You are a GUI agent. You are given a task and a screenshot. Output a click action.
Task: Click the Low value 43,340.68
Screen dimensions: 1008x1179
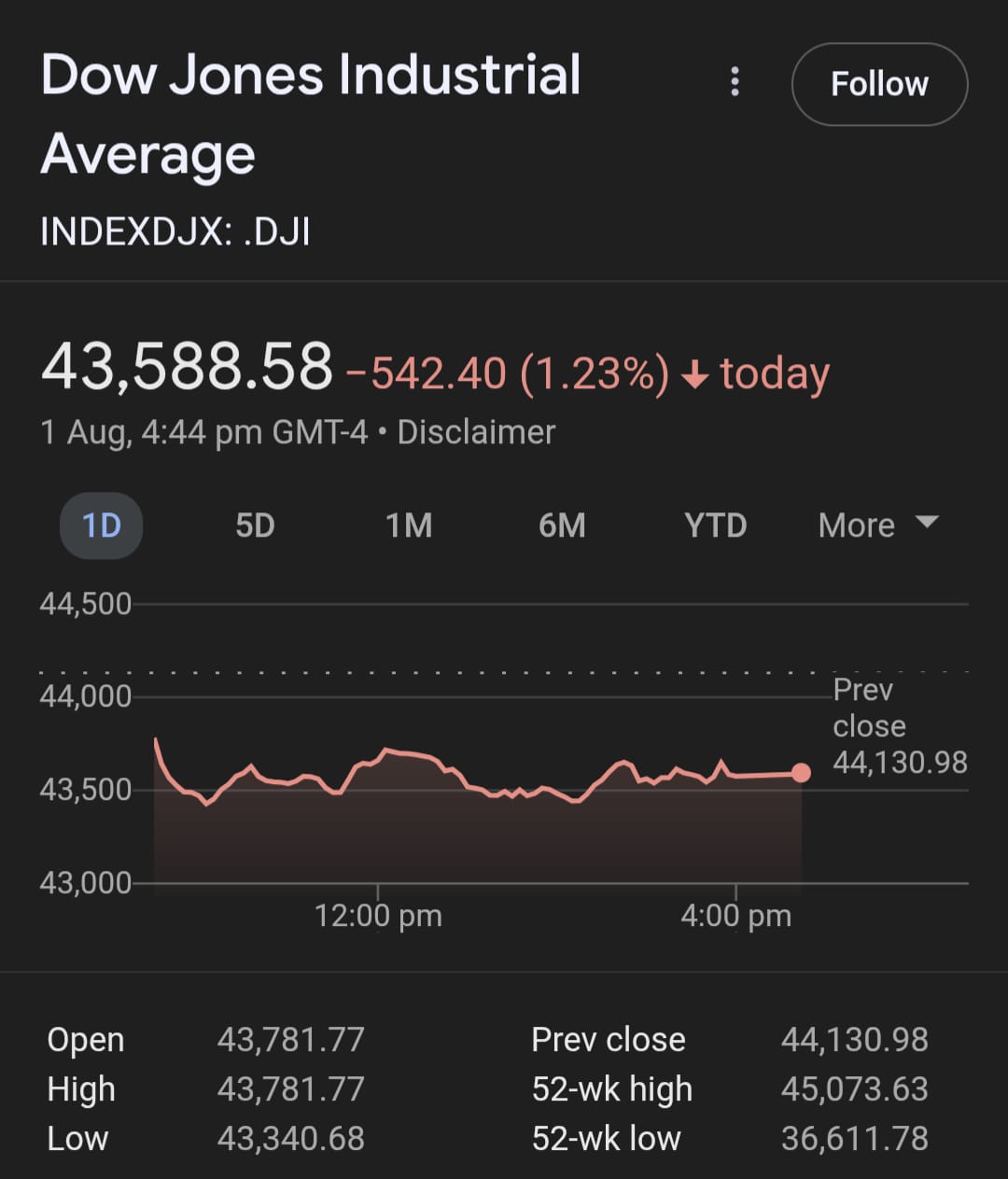pos(290,1138)
